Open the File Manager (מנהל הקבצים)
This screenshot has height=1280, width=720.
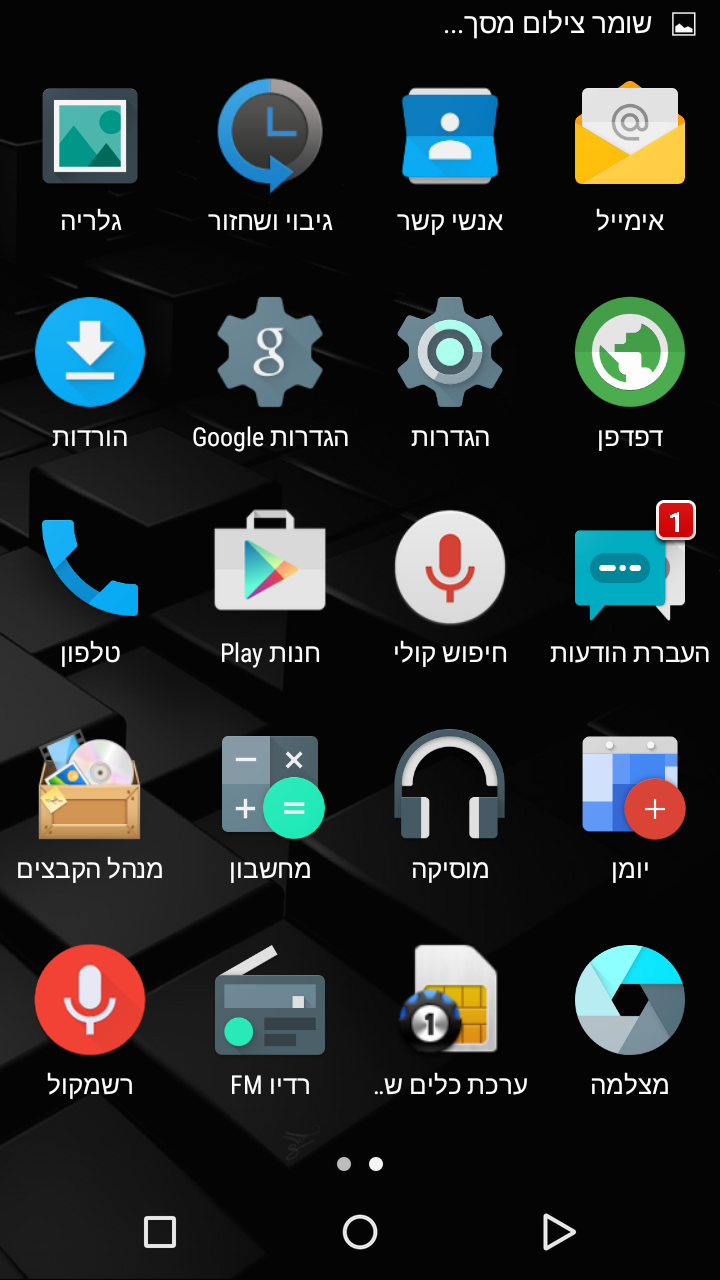(x=90, y=786)
